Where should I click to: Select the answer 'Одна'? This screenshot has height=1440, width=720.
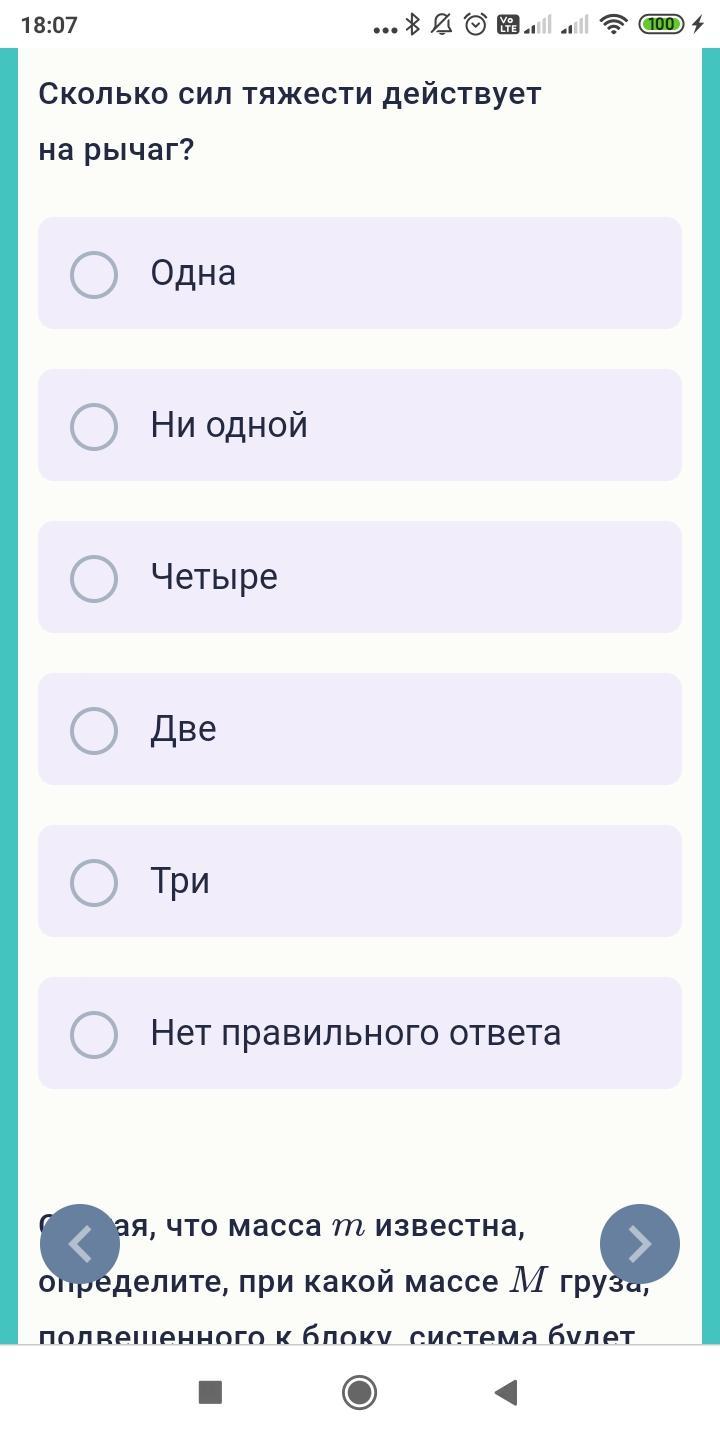click(x=94, y=274)
